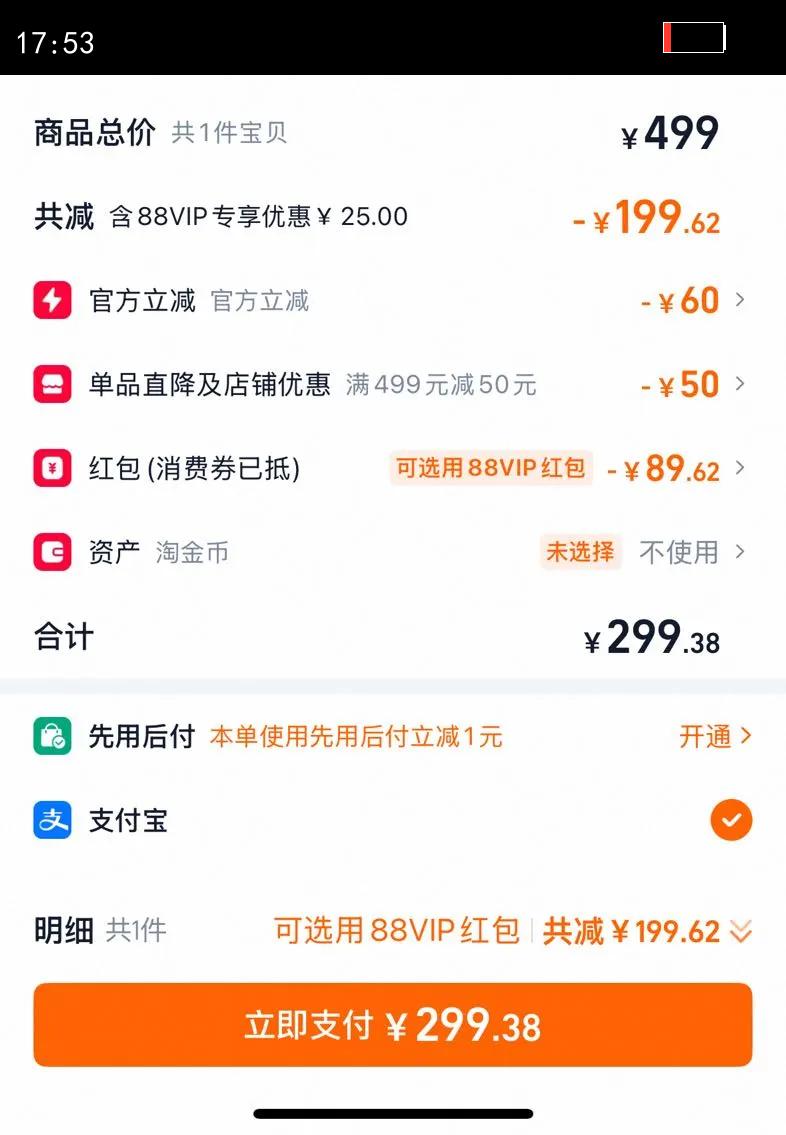Select 支付宝 as the payment method
This screenshot has width=786, height=1135.
pos(731,821)
